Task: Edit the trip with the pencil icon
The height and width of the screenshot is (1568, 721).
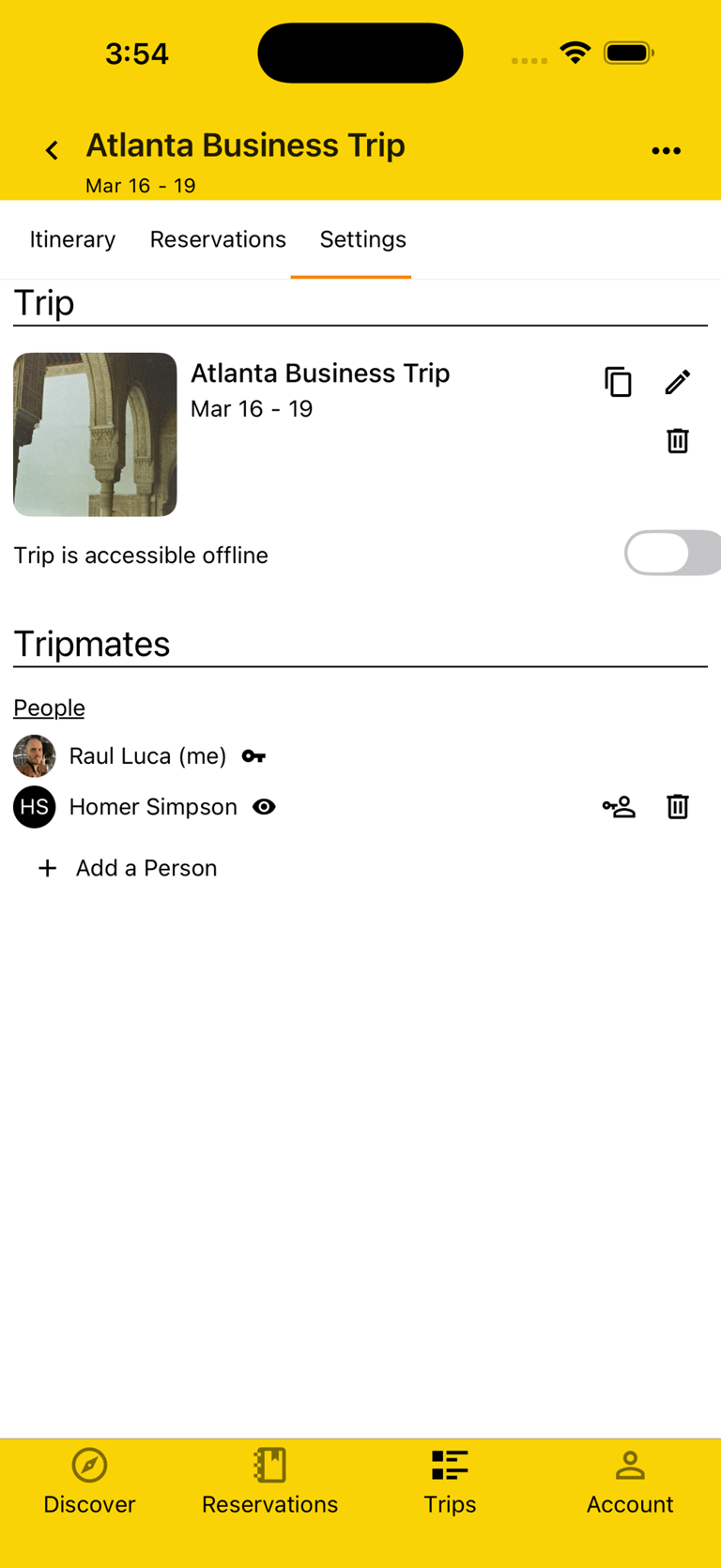Action: [678, 383]
